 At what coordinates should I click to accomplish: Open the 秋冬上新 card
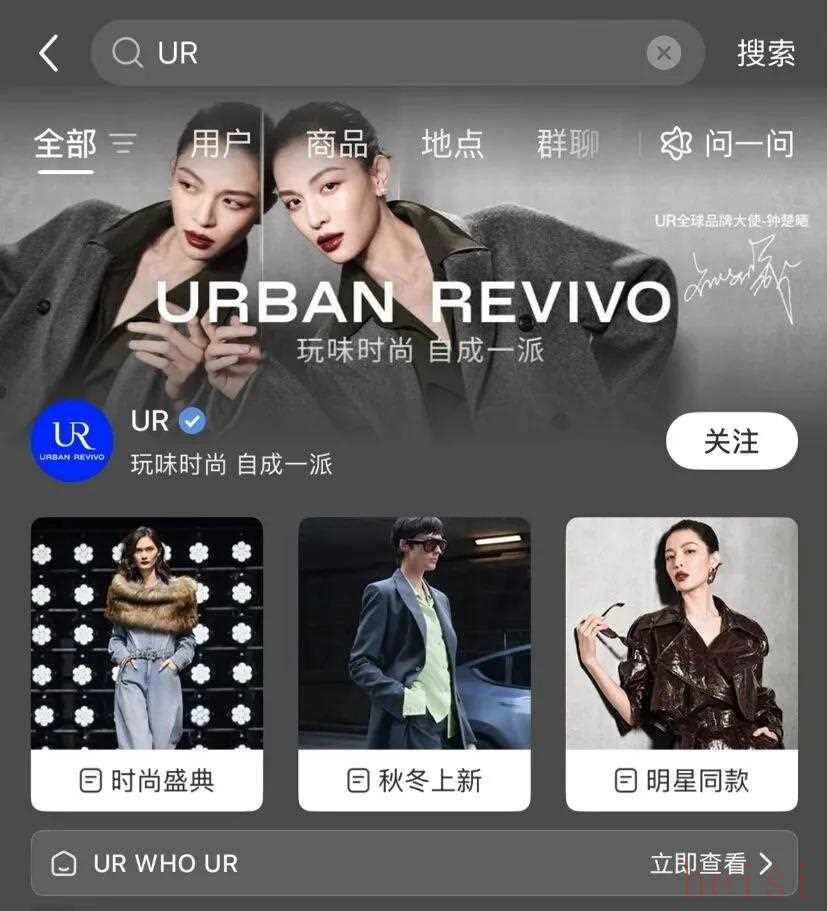point(414,662)
